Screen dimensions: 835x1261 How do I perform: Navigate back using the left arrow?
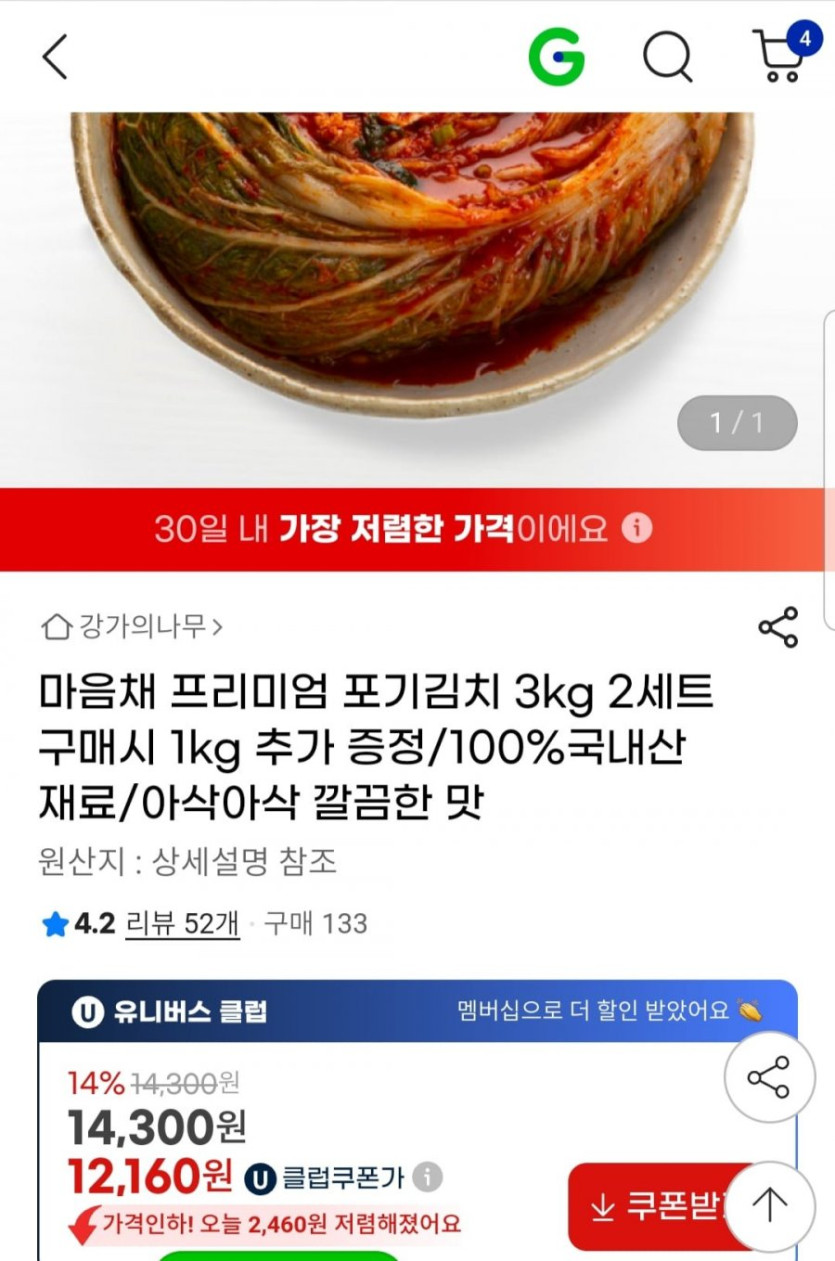coord(55,57)
